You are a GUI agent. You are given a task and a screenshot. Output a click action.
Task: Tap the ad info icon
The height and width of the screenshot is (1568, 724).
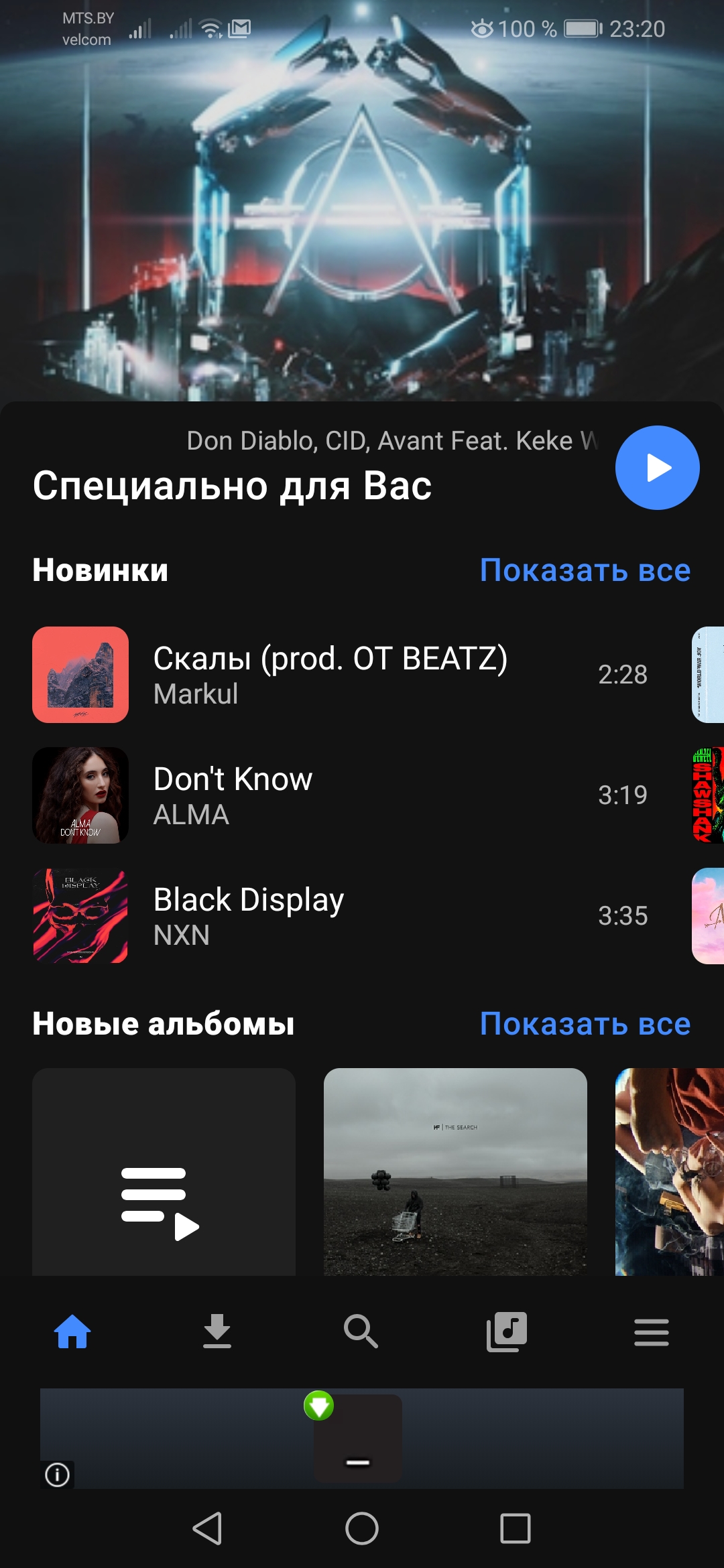coord(57,1475)
